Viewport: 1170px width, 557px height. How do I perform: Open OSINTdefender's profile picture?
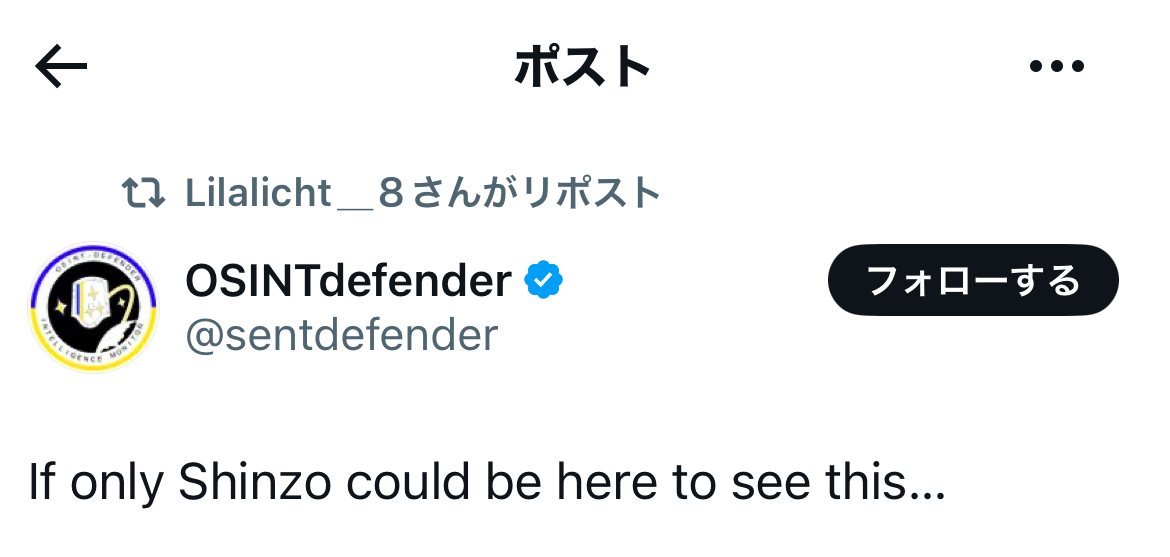coord(93,308)
